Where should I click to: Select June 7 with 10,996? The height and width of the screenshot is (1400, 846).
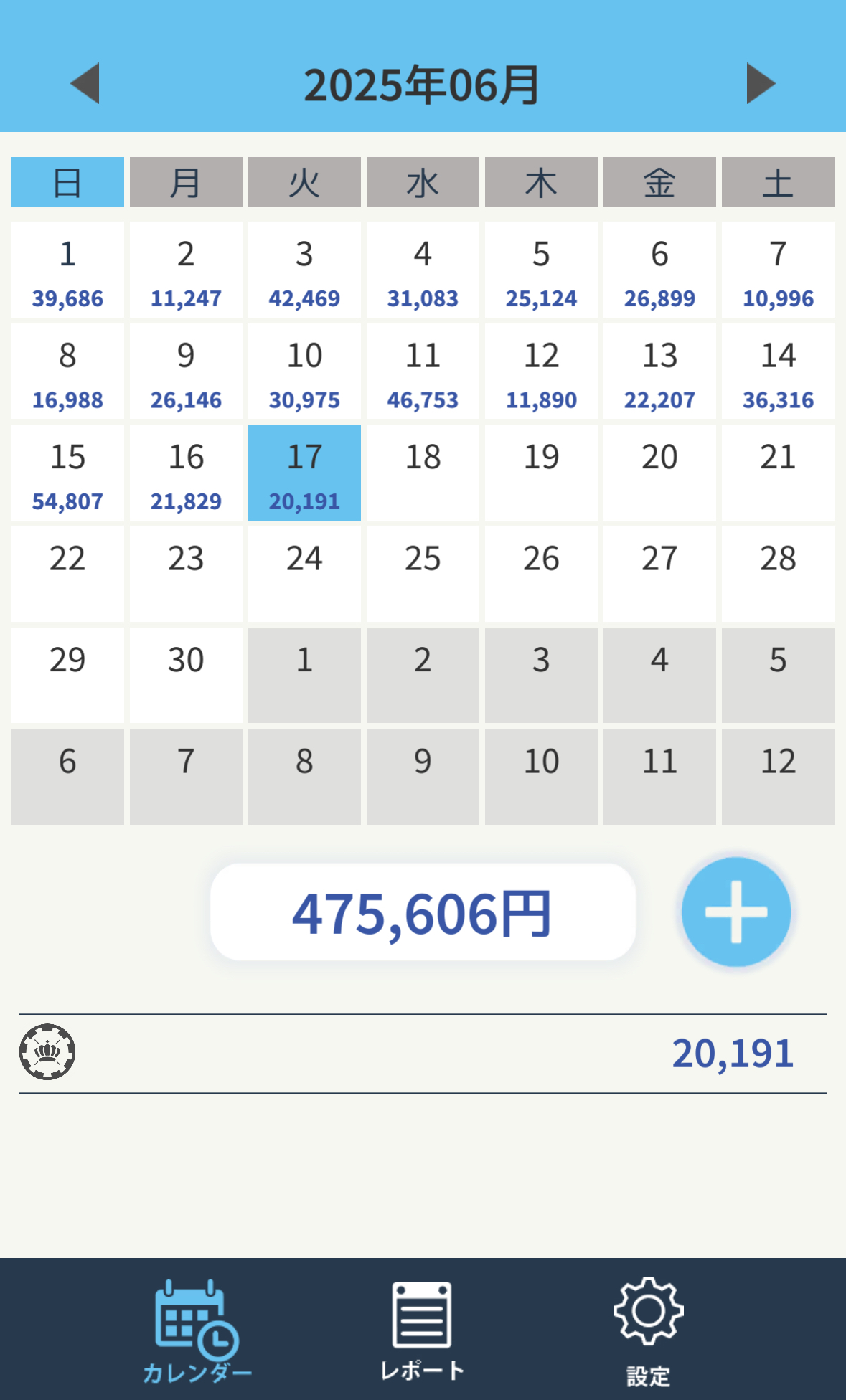tap(778, 270)
